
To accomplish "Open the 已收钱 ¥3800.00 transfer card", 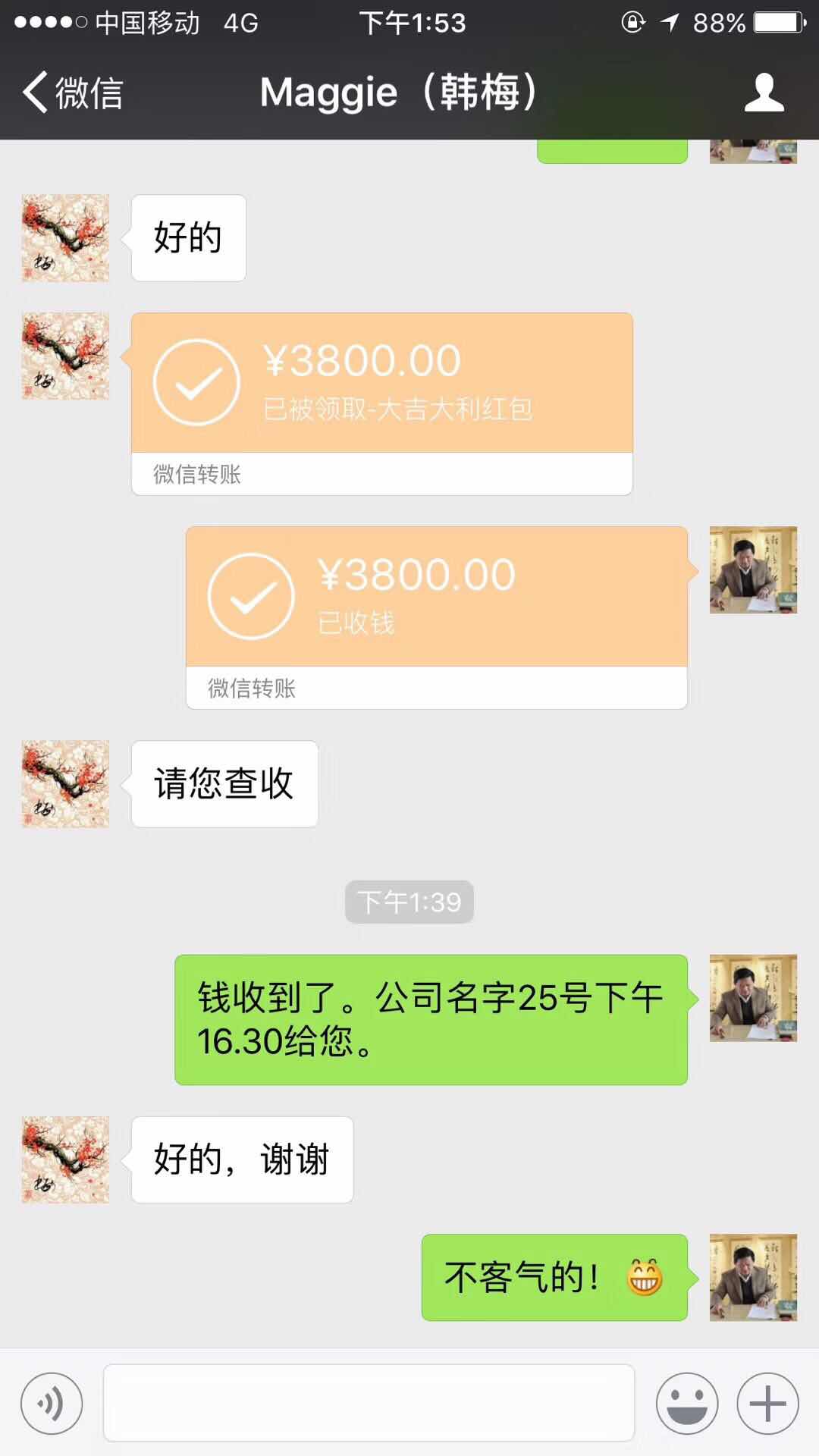I will pyautogui.click(x=436, y=617).
